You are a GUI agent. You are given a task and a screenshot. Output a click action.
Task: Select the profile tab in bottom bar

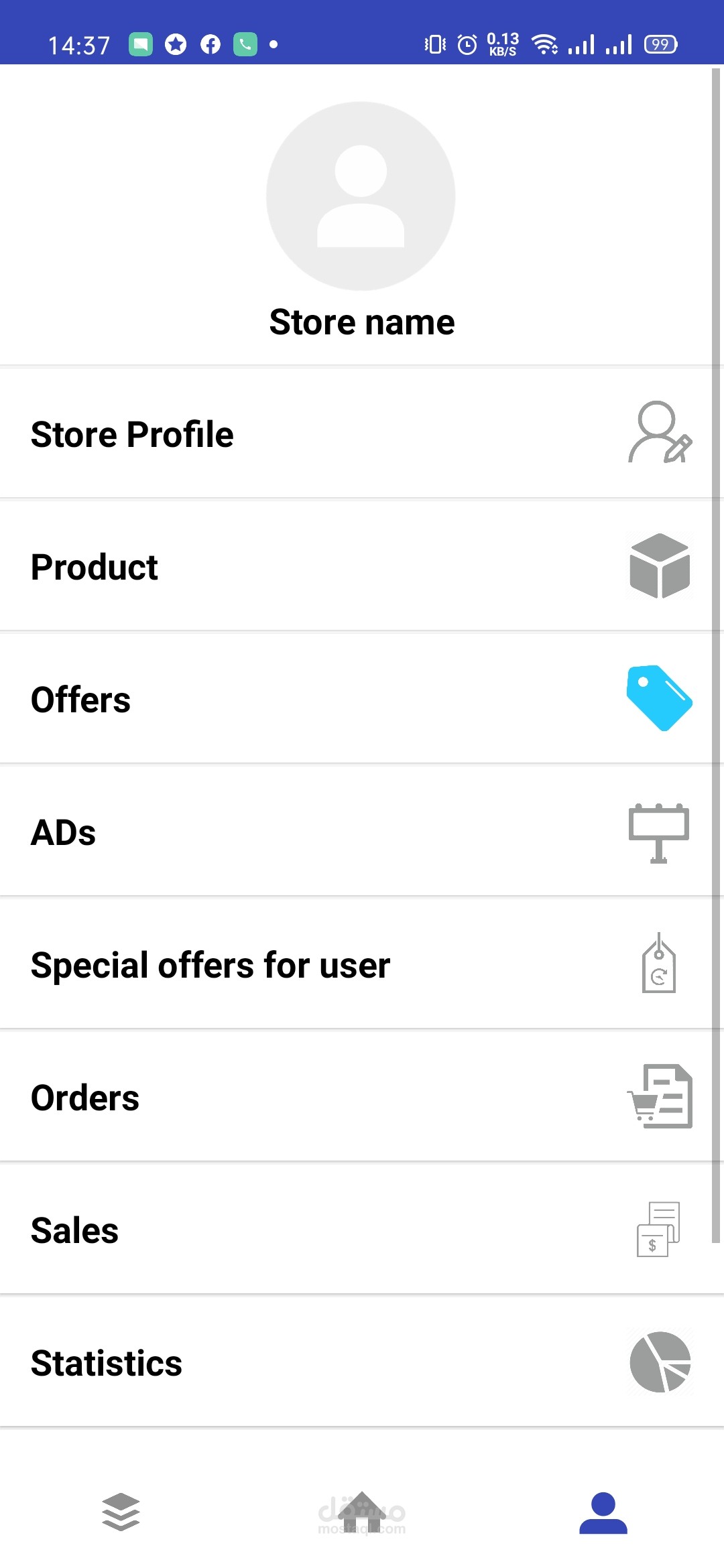pyautogui.click(x=603, y=1512)
